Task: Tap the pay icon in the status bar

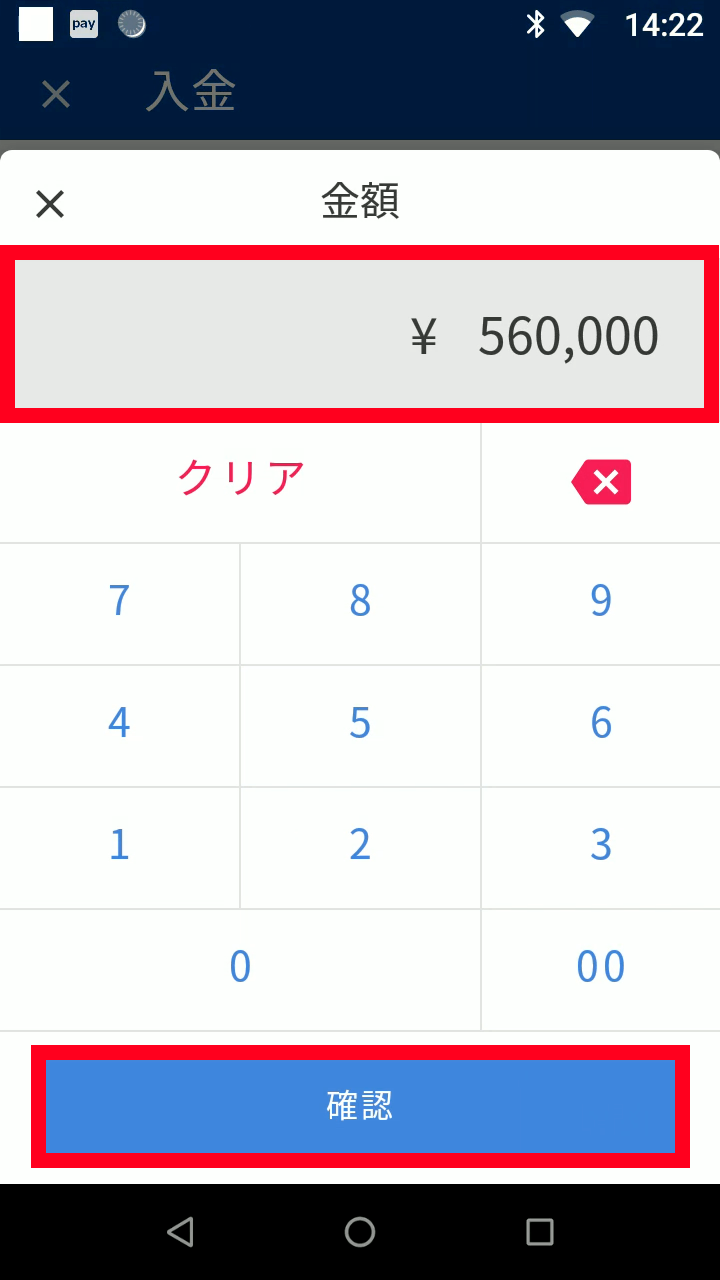Action: pos(83,24)
